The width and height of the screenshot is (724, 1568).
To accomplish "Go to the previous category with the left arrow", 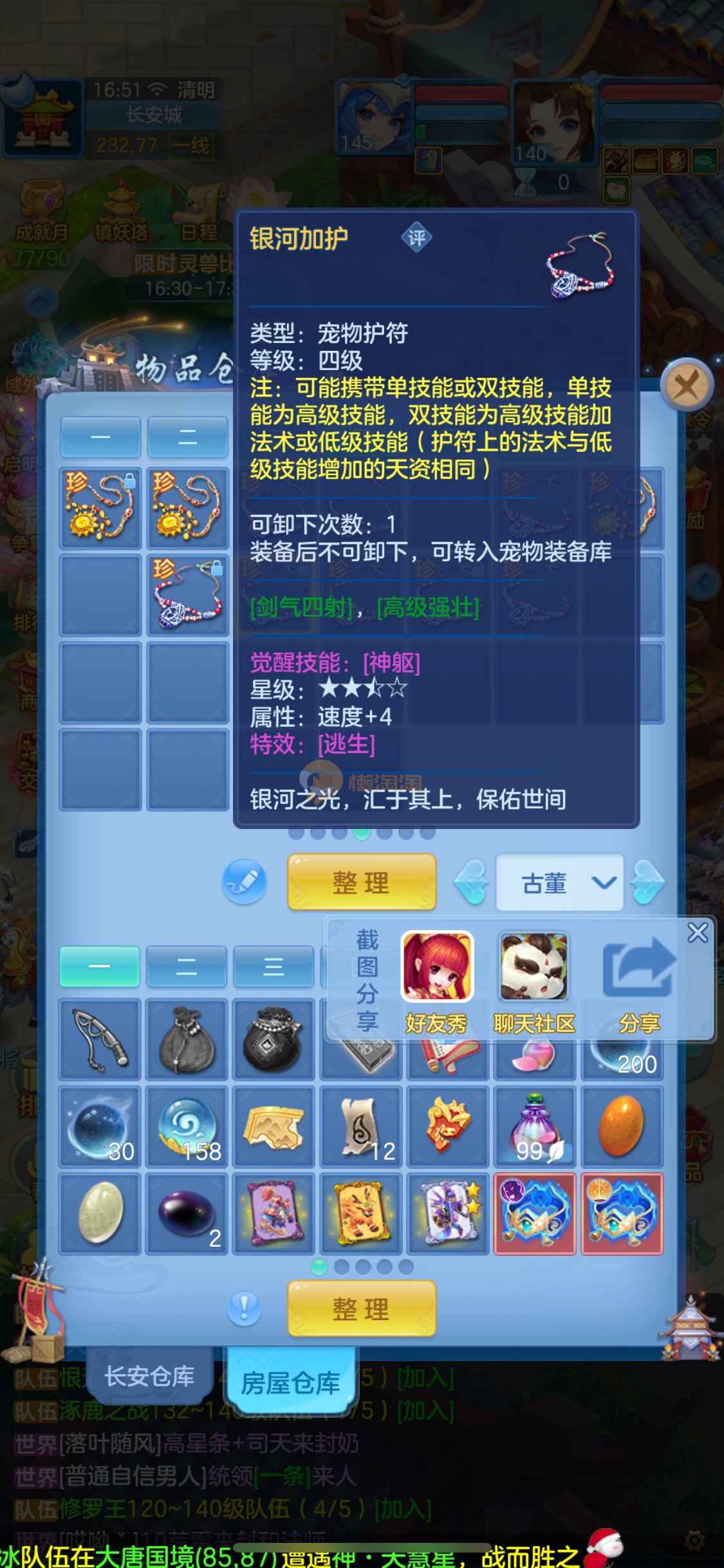I will pyautogui.click(x=472, y=882).
